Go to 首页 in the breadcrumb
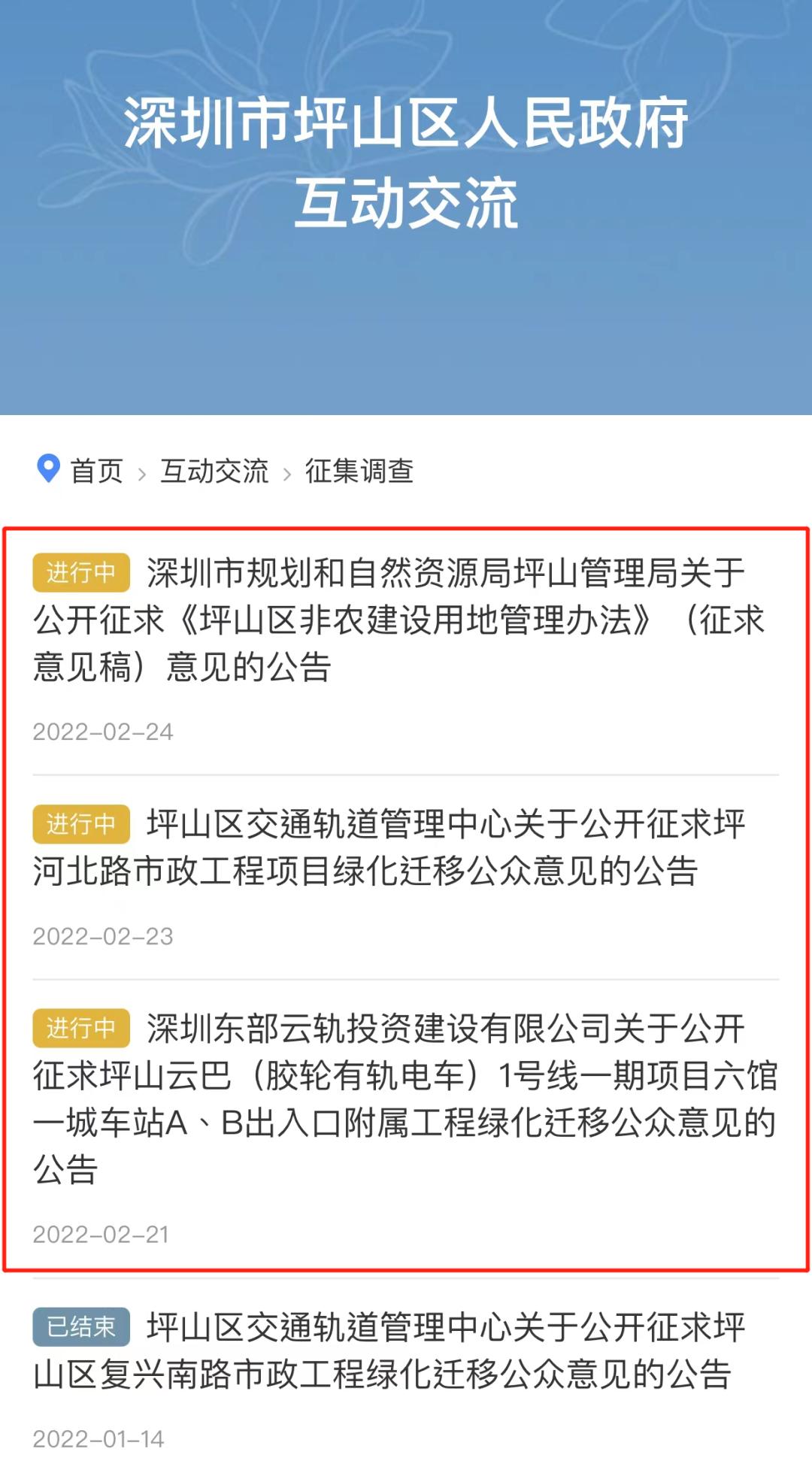 coord(96,471)
